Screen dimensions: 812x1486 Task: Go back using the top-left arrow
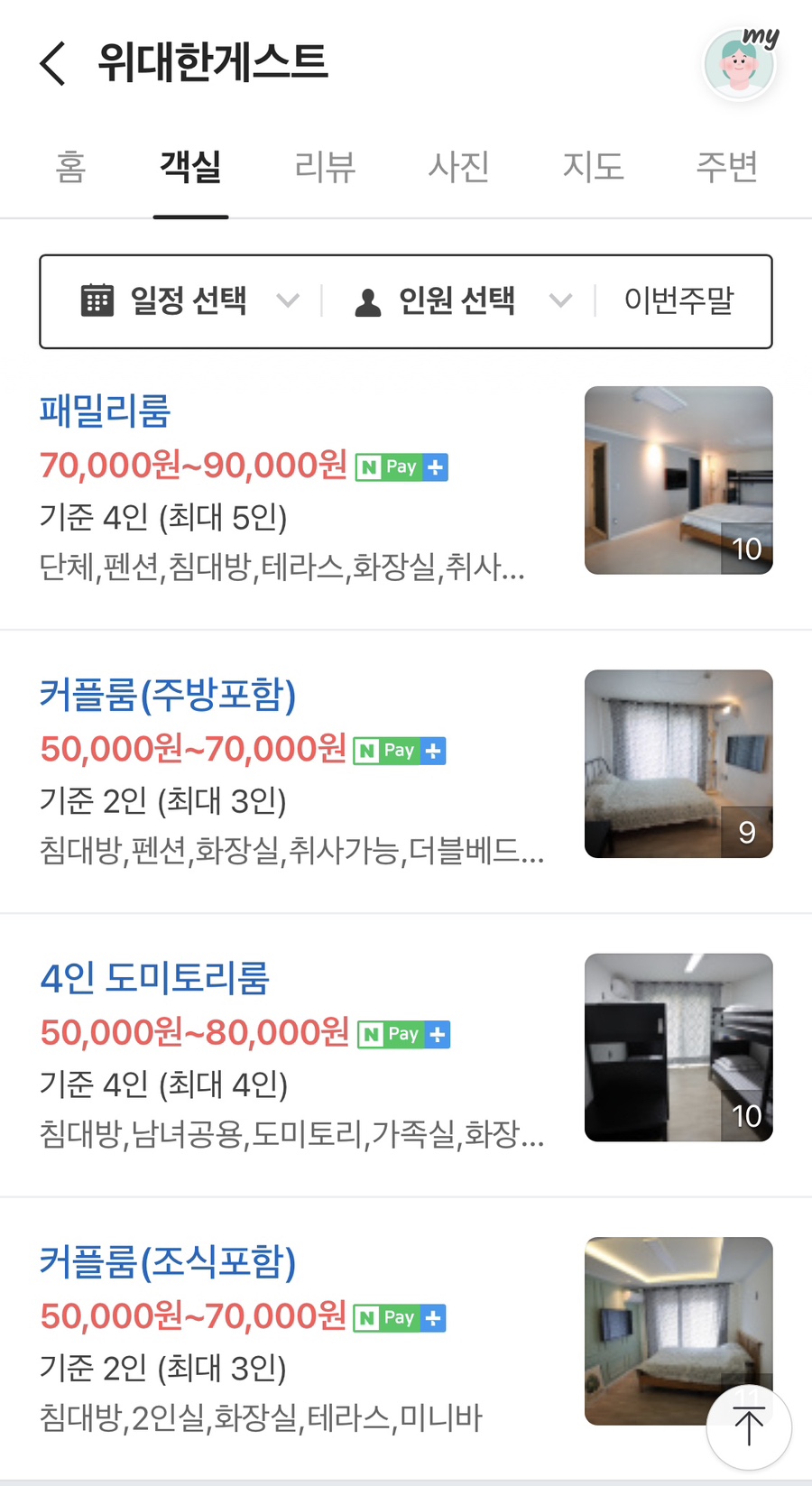coord(53,64)
